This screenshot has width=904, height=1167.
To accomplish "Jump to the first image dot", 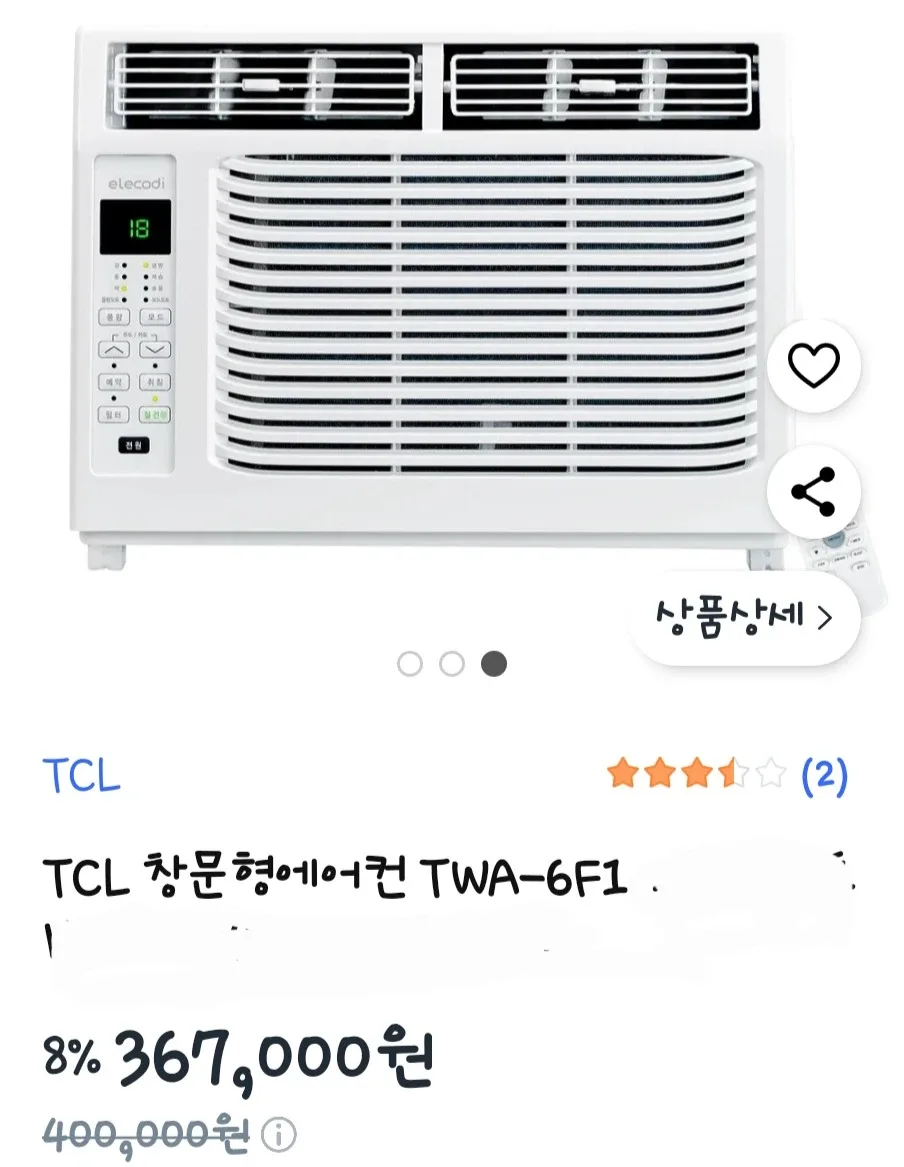I will pyautogui.click(x=410, y=664).
